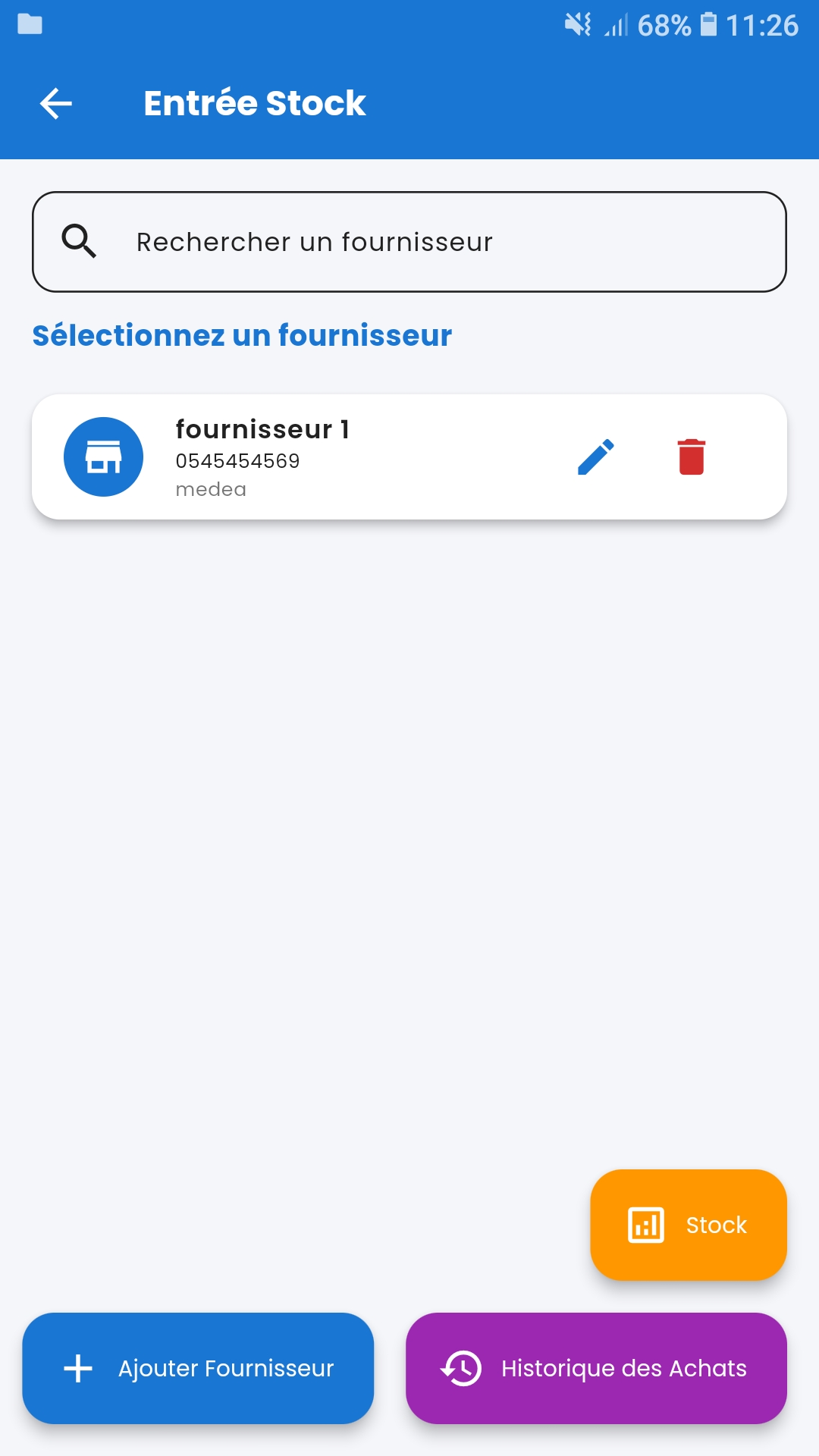Tap the cellular signal strength icon
819x1456 pixels.
point(616,27)
